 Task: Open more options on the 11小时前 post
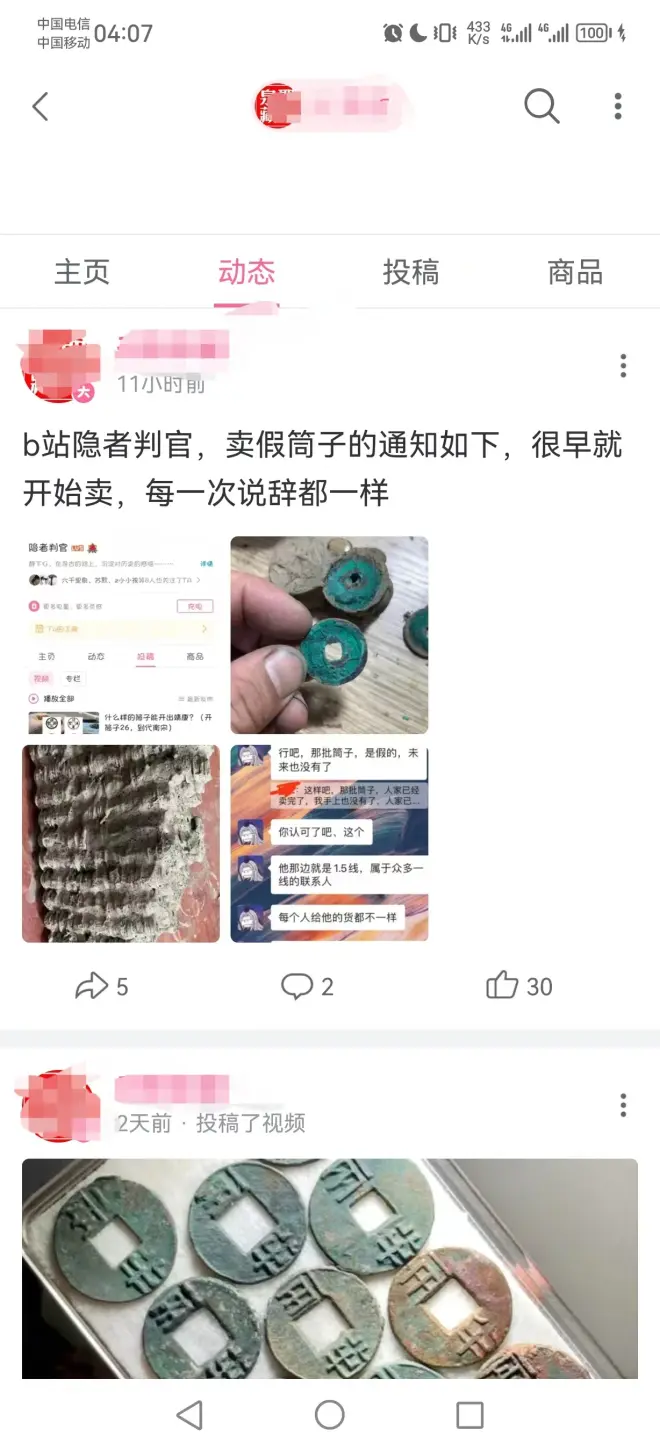(623, 366)
